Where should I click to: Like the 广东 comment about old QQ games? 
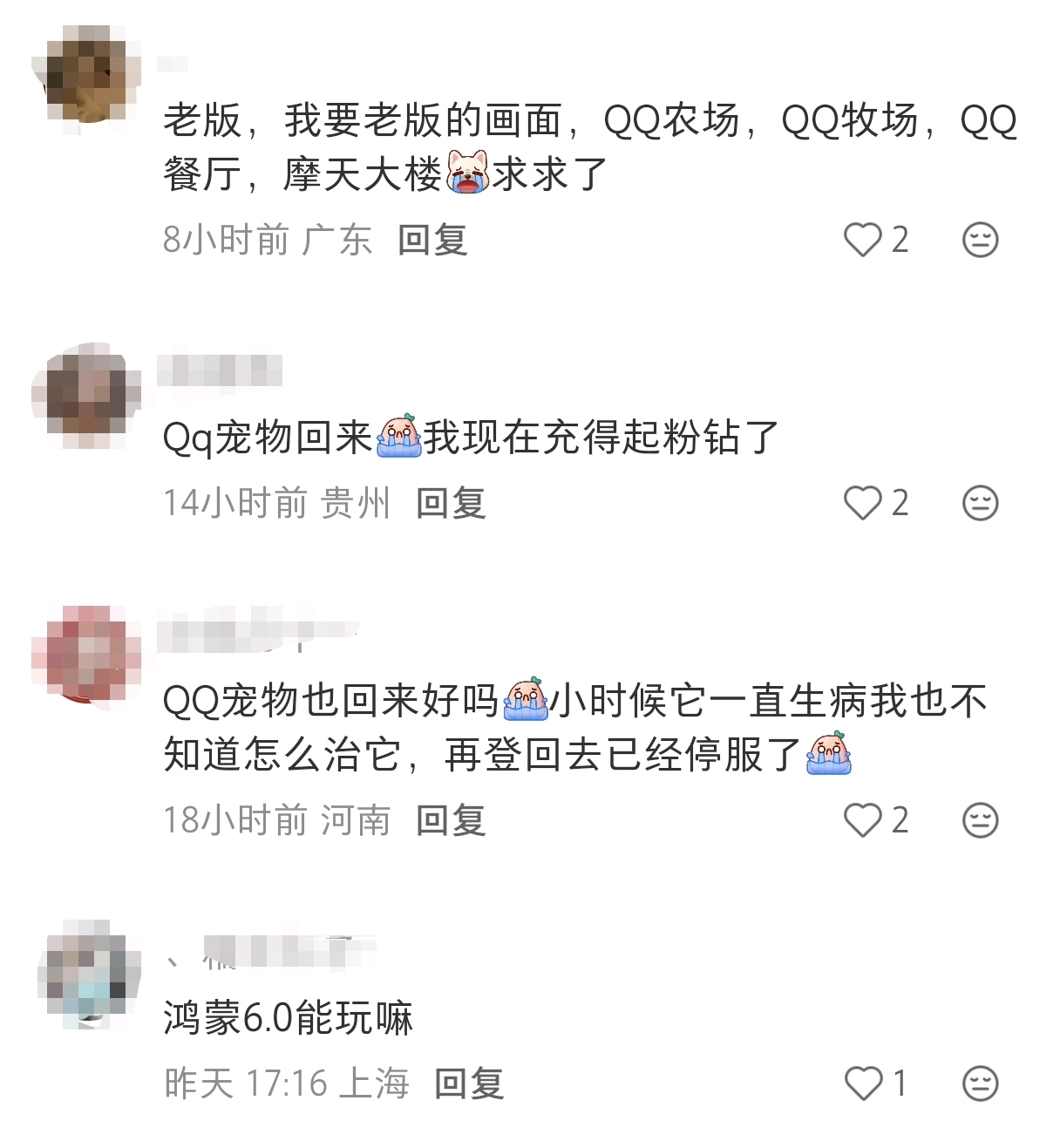[864, 240]
